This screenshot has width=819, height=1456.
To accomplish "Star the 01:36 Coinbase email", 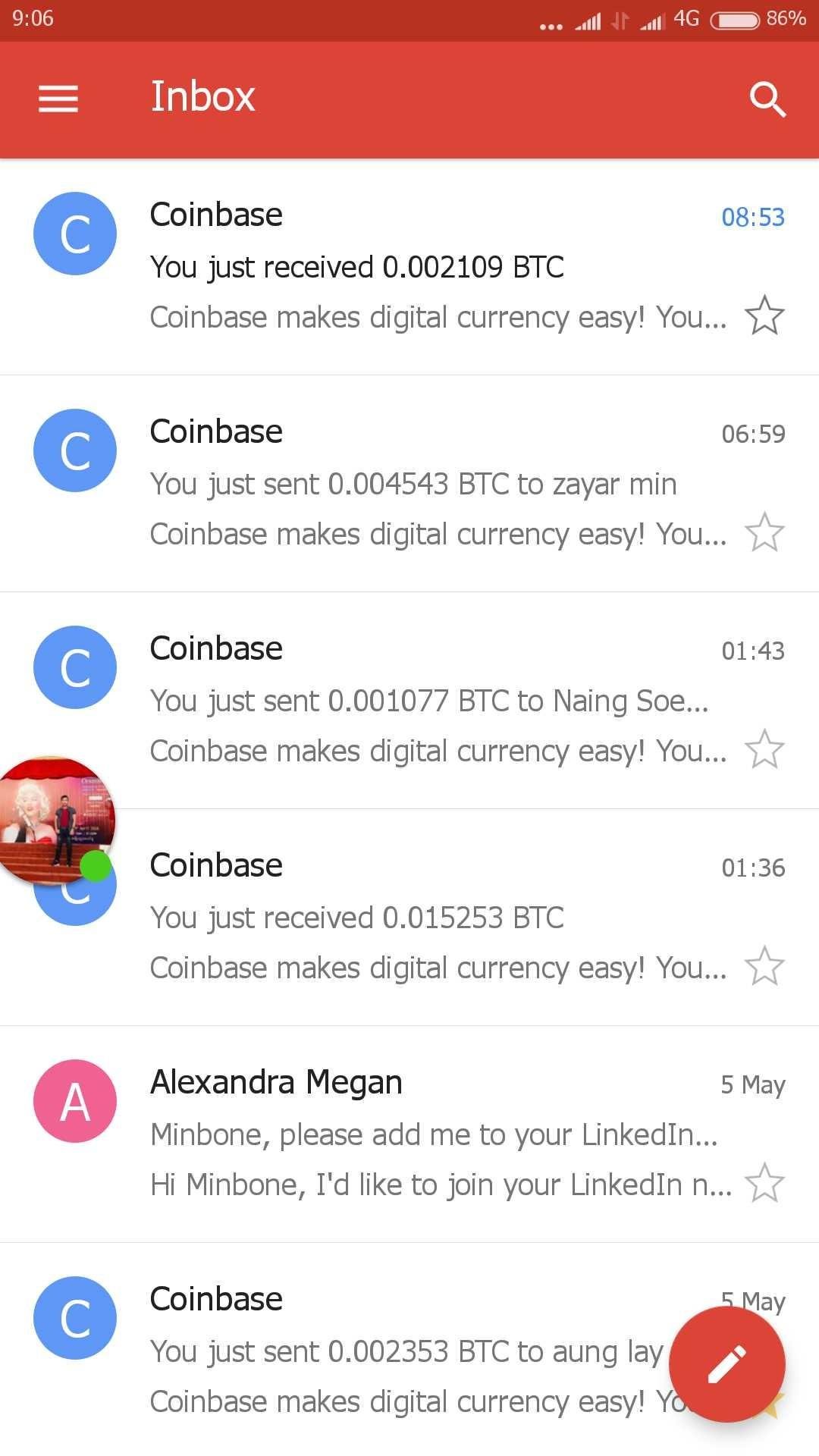I will (764, 966).
